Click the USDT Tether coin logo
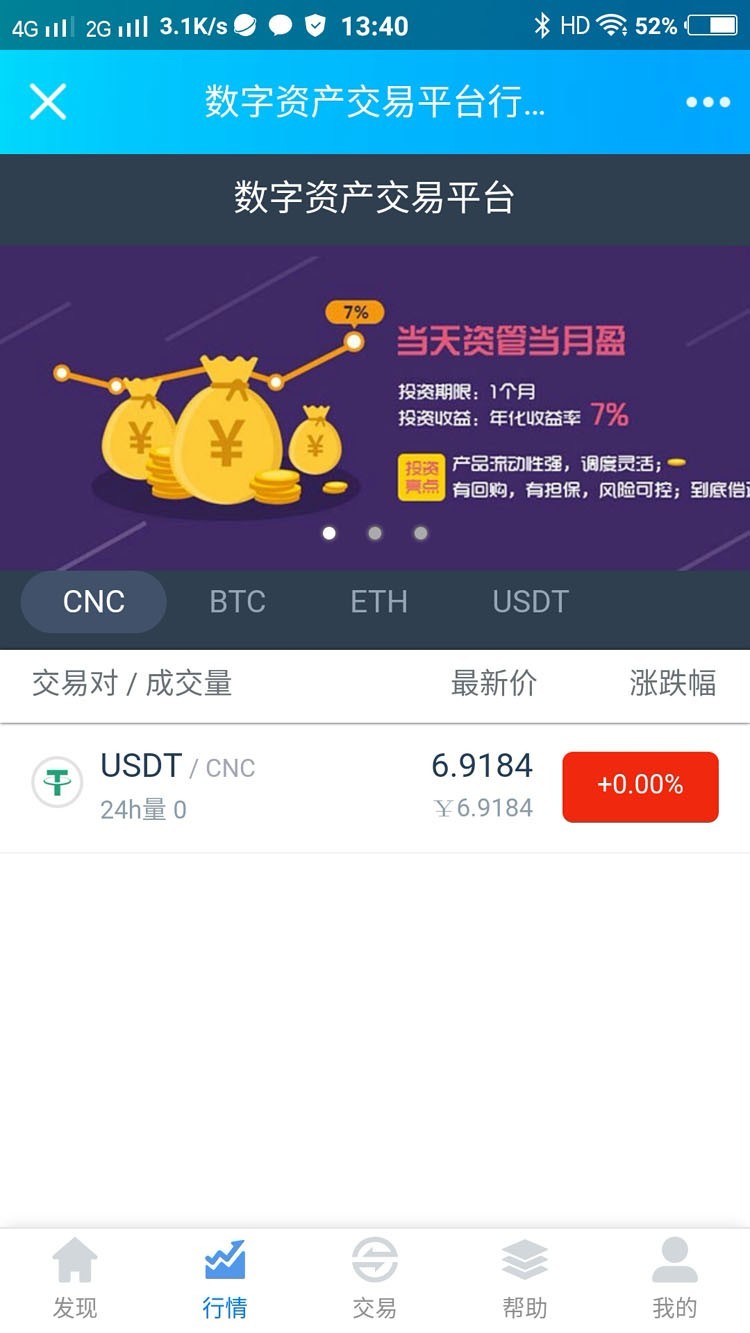The image size is (750, 1333). pos(56,784)
